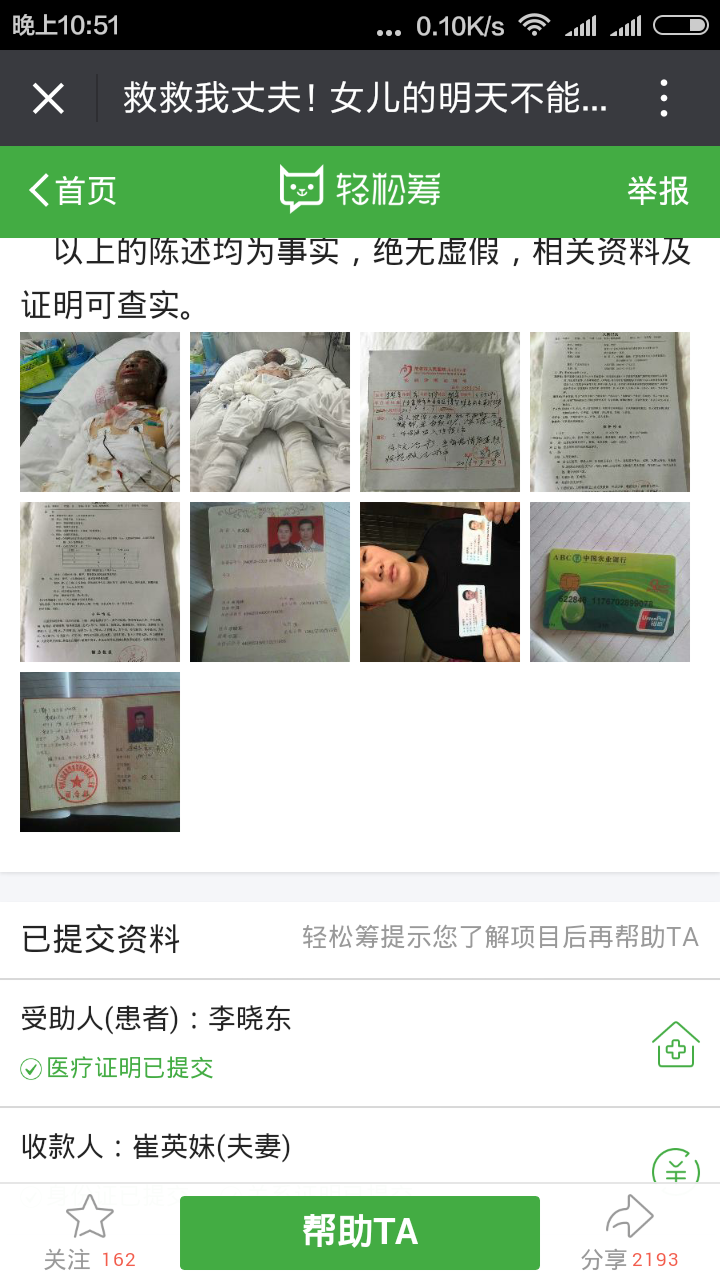
Task: Open the photo of patient's face in bed
Action: coord(100,412)
